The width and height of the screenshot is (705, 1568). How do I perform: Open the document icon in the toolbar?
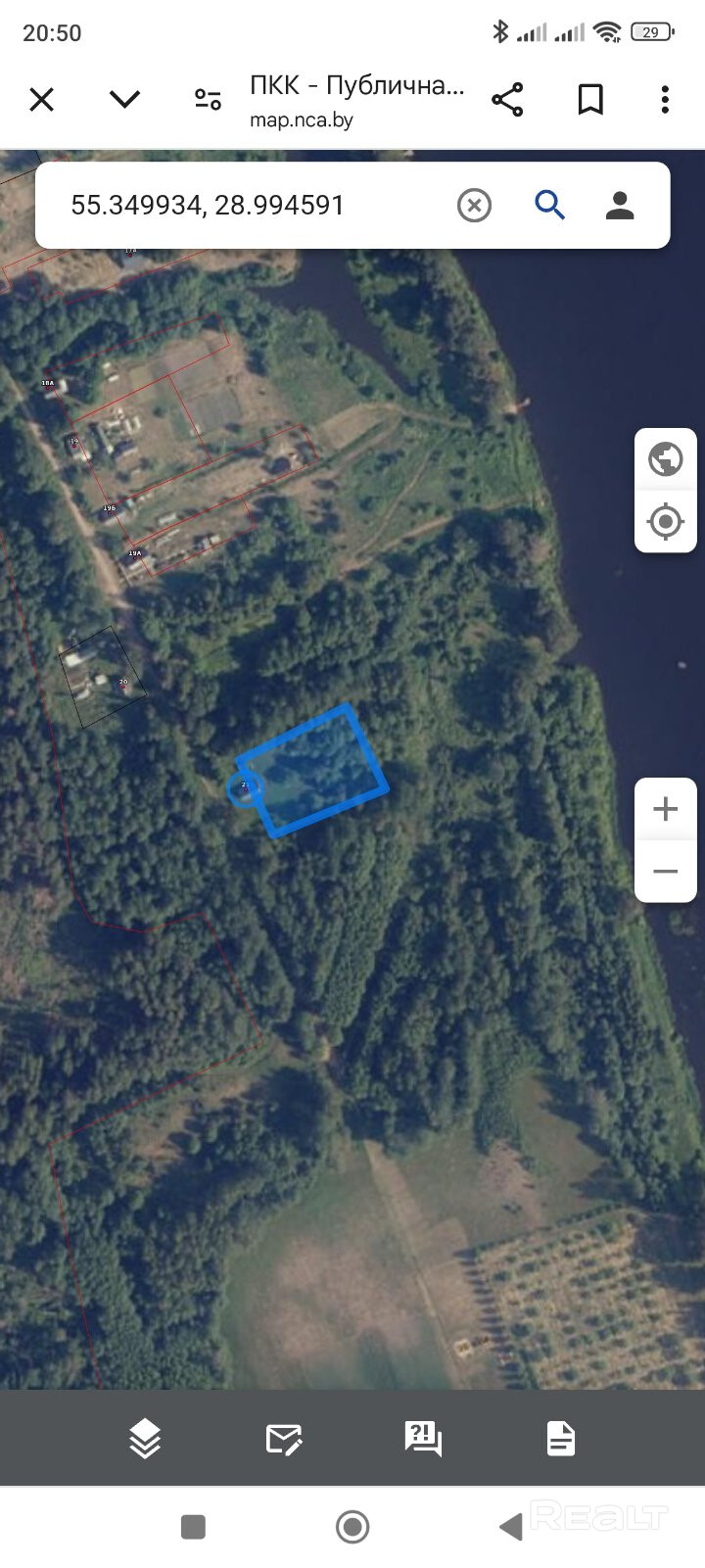(561, 1439)
